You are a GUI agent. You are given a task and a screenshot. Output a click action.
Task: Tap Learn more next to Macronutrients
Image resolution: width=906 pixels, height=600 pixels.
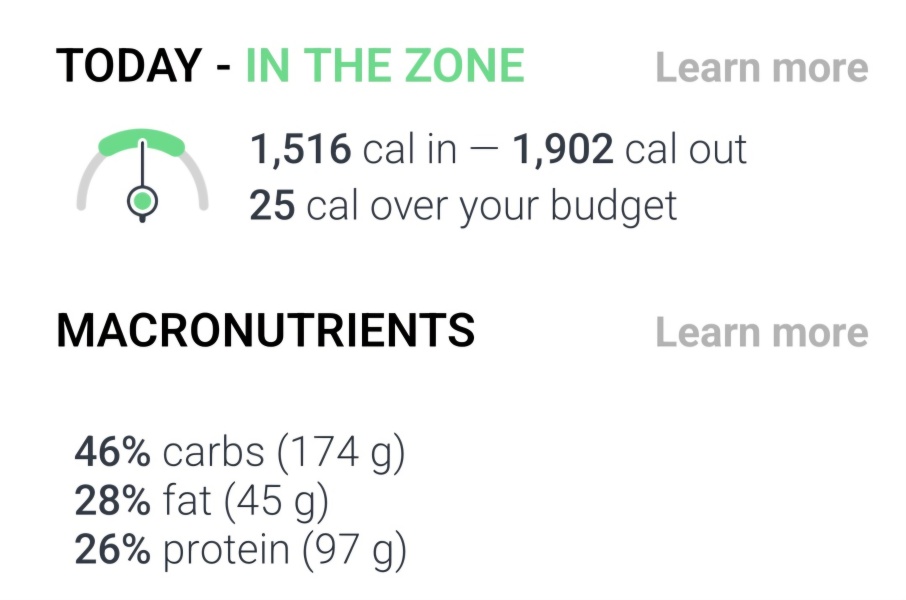pos(761,332)
